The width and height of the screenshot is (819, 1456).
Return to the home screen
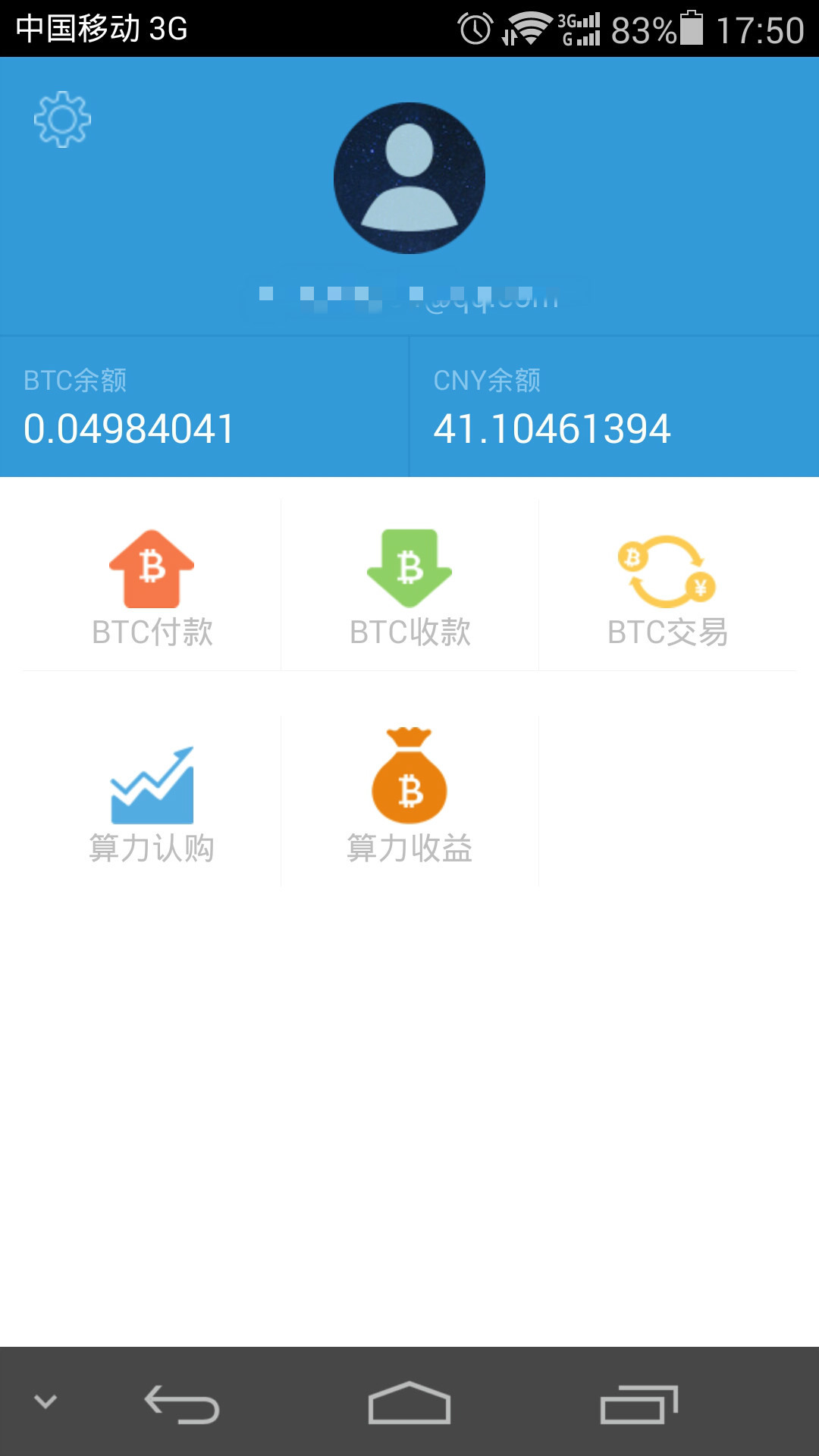(409, 1403)
